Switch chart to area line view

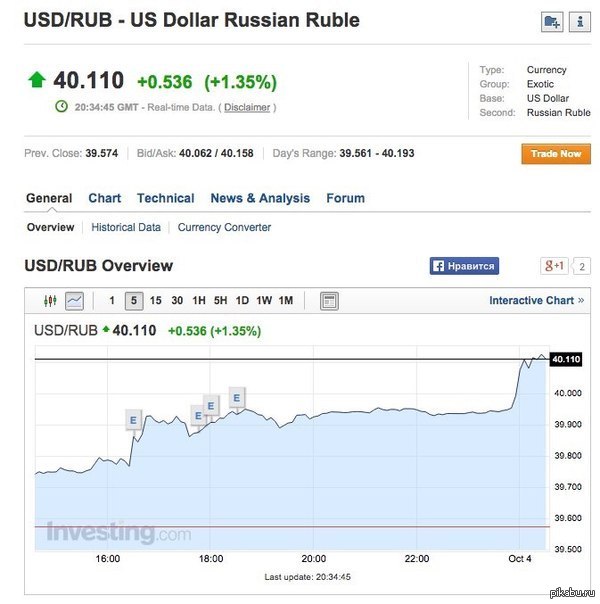(x=75, y=300)
